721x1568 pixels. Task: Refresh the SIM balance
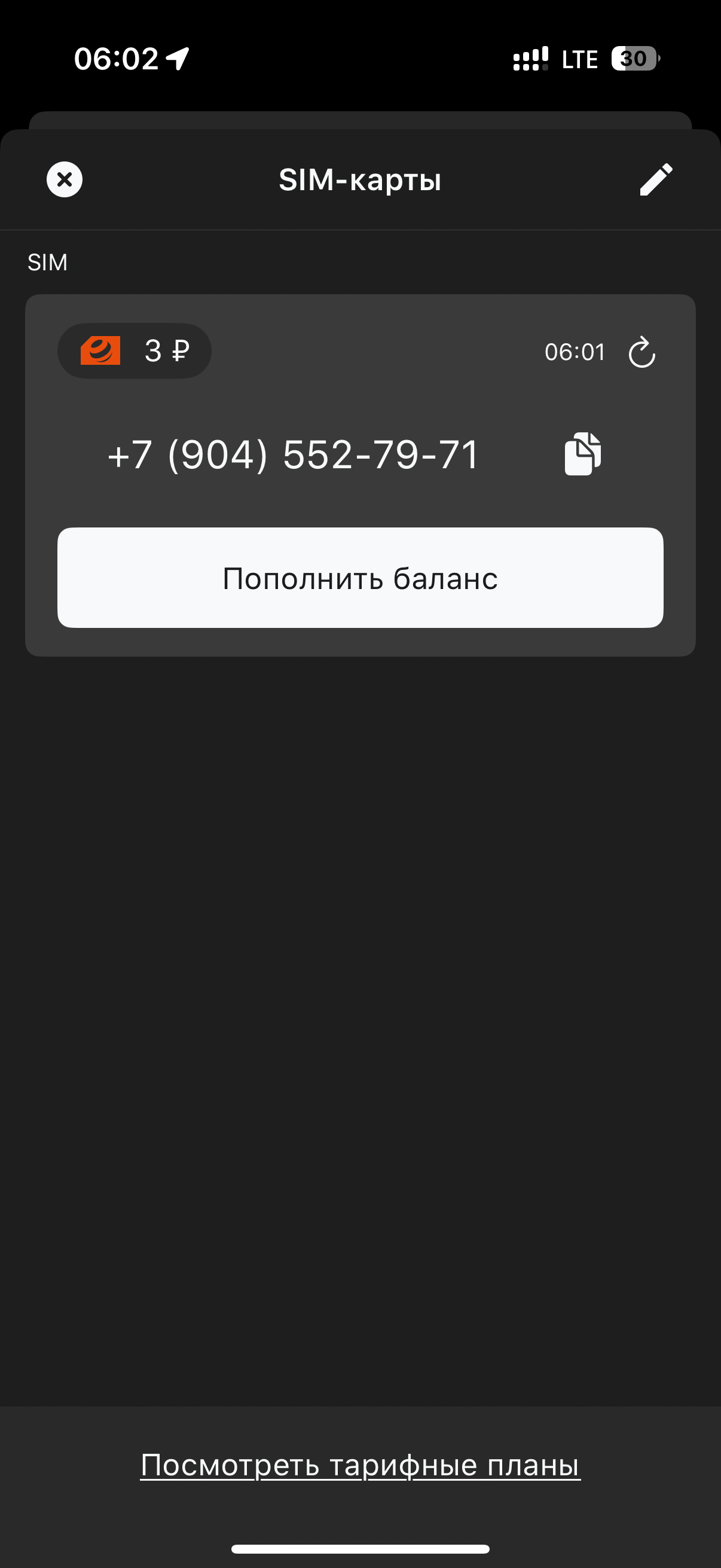coord(641,352)
